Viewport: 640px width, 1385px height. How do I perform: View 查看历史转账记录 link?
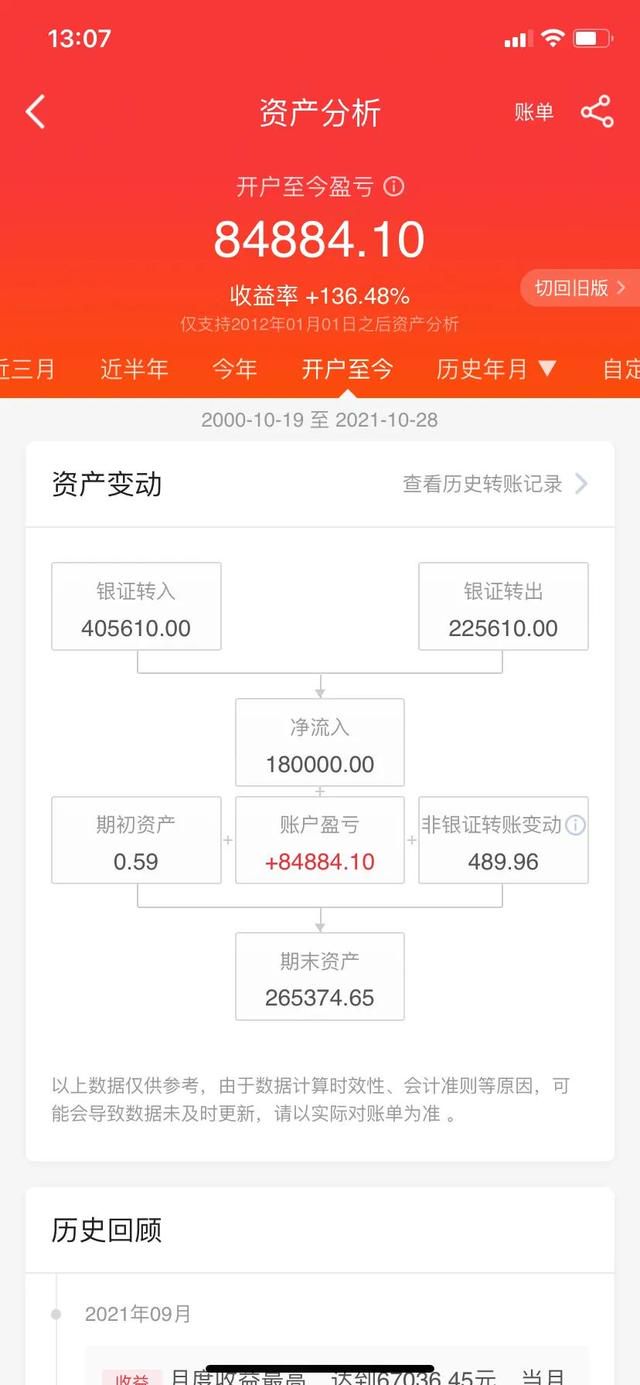pyautogui.click(x=495, y=484)
